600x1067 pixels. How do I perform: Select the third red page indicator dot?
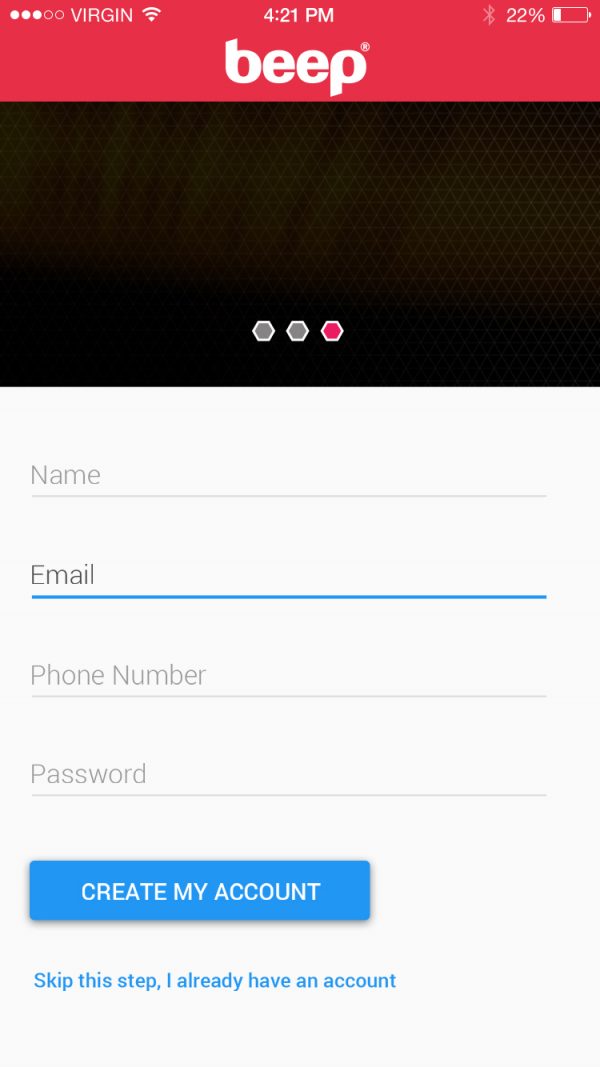coord(332,331)
